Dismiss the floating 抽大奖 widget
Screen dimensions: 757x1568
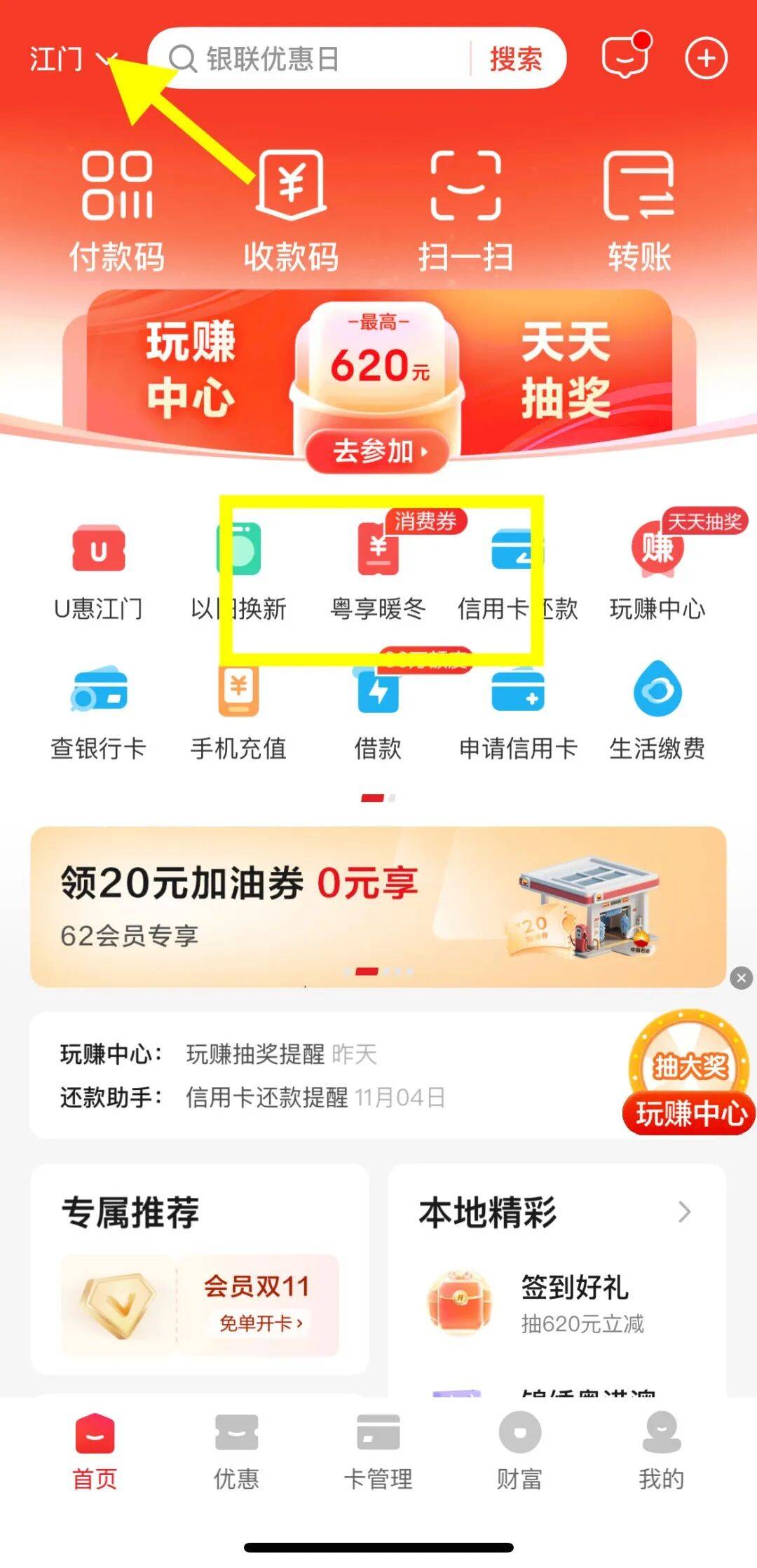742,978
